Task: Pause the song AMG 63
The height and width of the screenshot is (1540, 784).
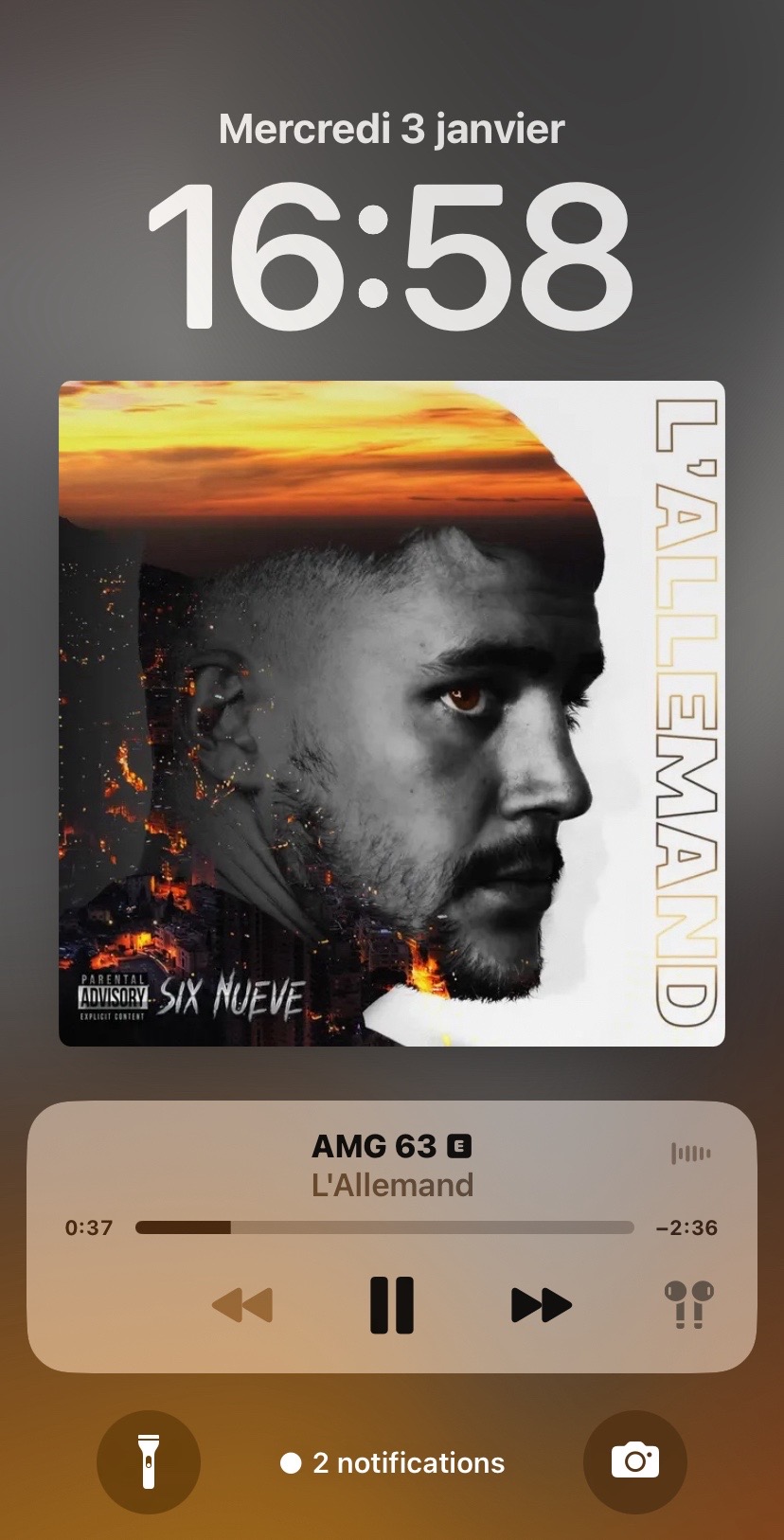Action: tap(391, 1305)
